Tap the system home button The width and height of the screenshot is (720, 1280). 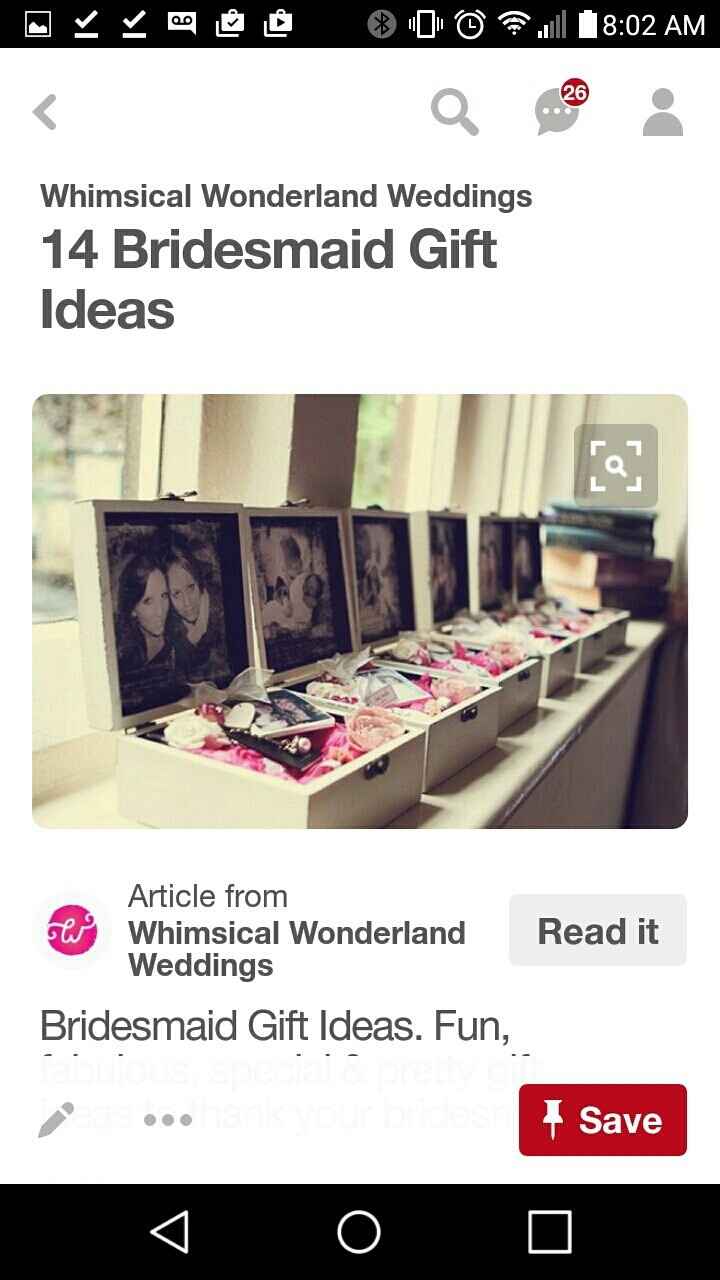pos(359,1231)
